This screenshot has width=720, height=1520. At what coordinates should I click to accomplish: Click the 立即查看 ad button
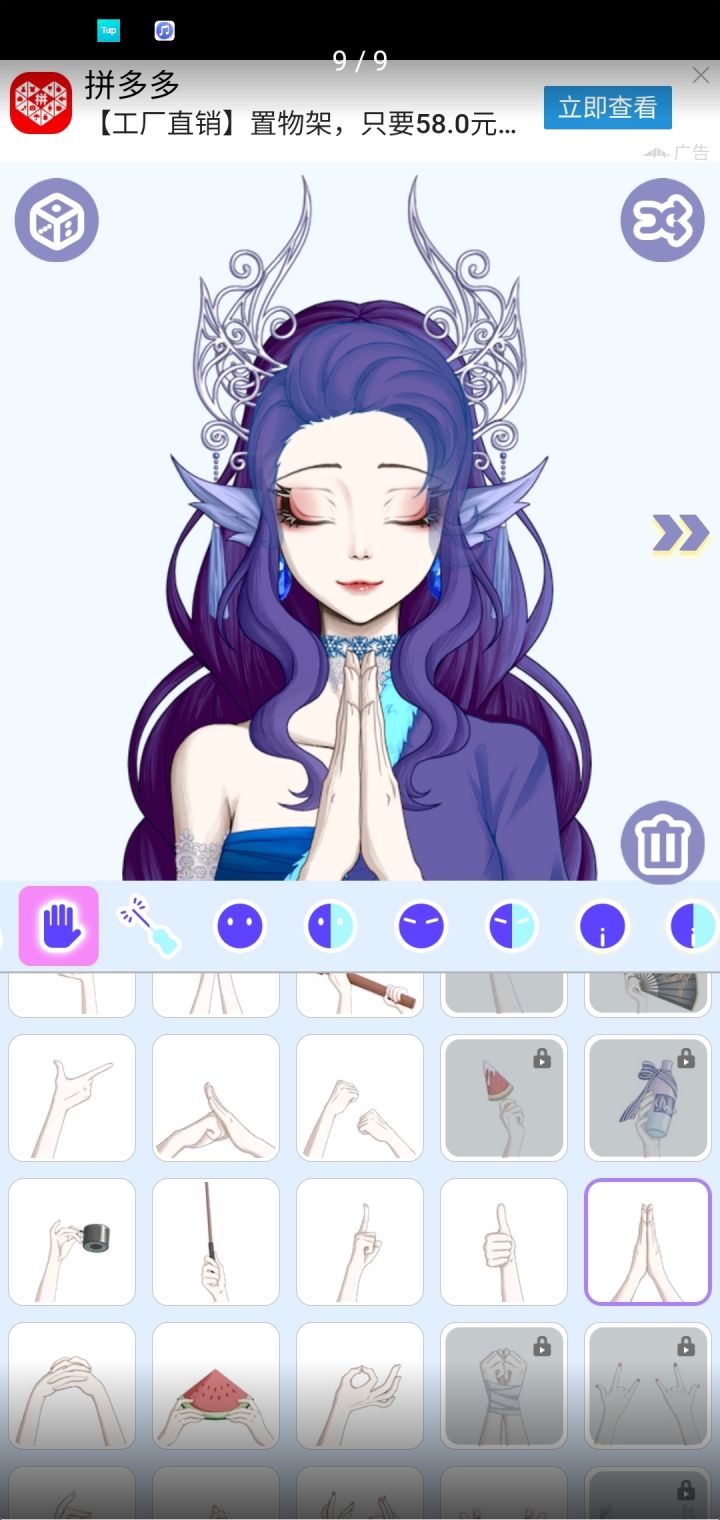(x=607, y=107)
